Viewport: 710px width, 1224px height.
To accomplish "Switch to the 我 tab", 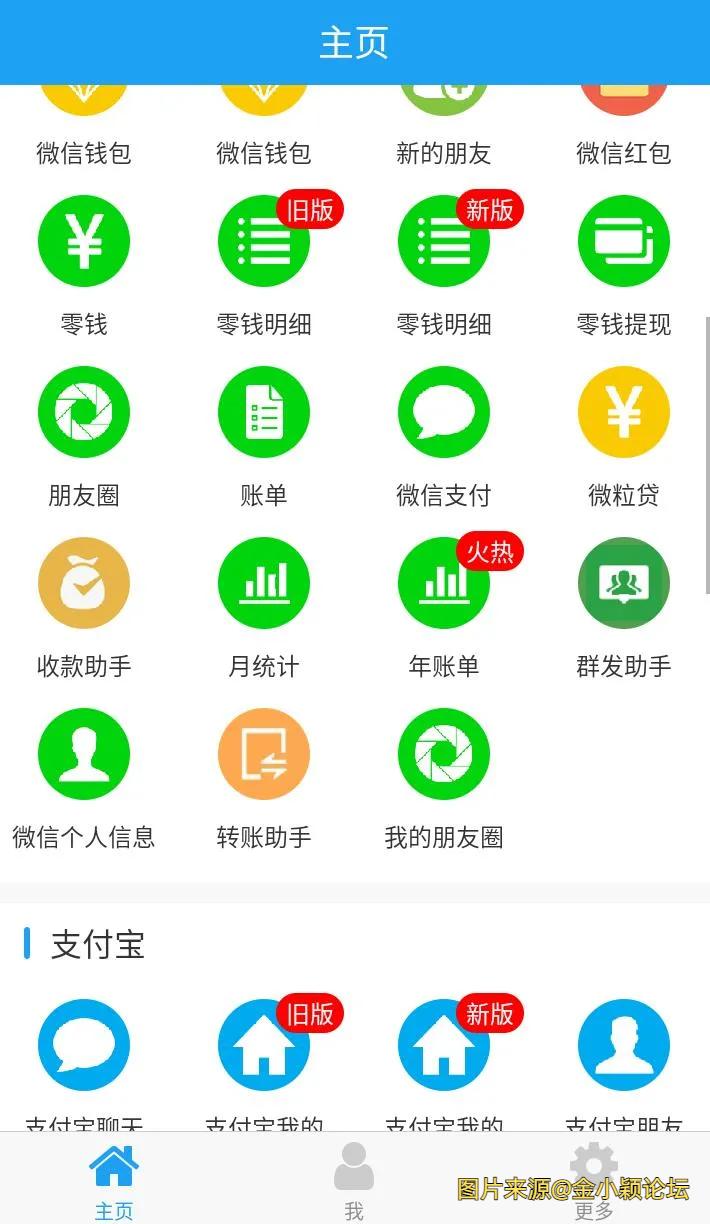I will click(x=354, y=1180).
